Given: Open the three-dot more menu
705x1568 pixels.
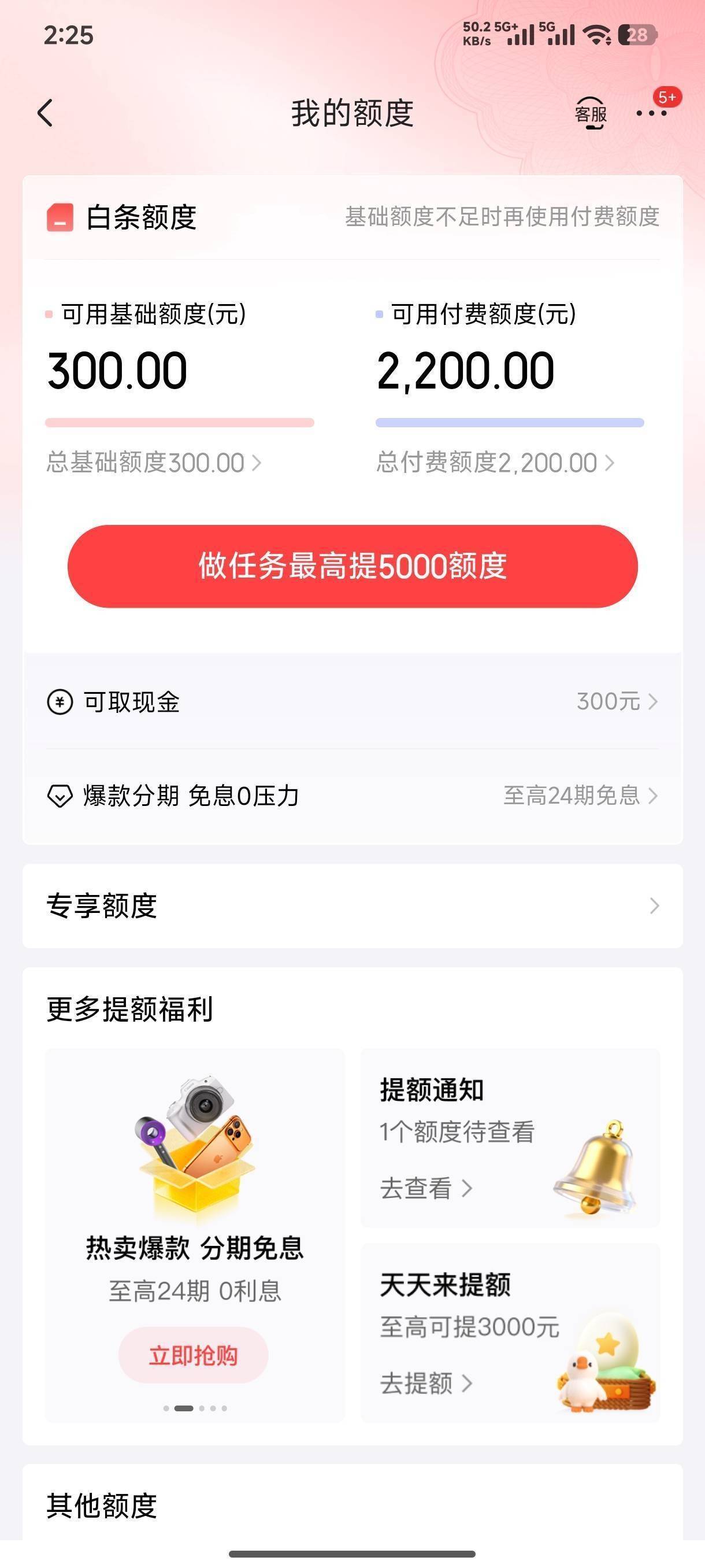Looking at the screenshot, I should tap(651, 113).
